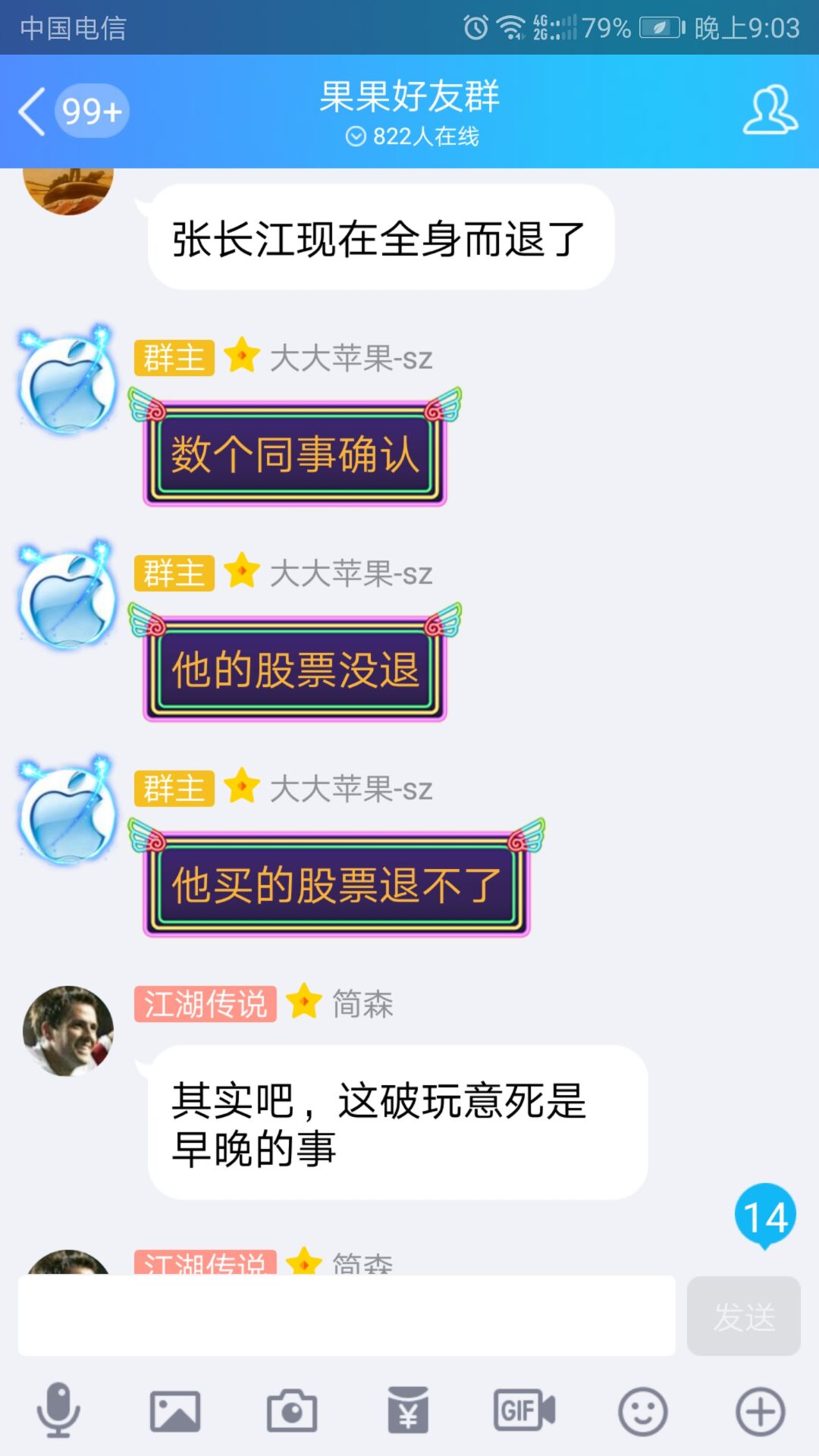Tap the 发送 send button

[743, 1316]
